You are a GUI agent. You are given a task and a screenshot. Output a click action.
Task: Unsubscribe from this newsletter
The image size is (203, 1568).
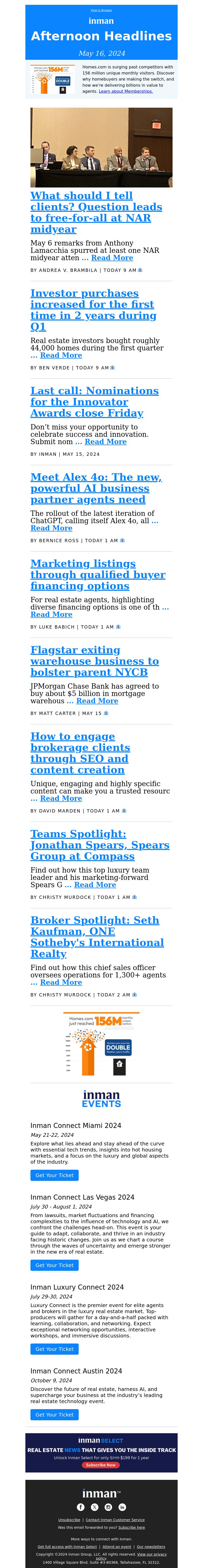tap(69, 1520)
